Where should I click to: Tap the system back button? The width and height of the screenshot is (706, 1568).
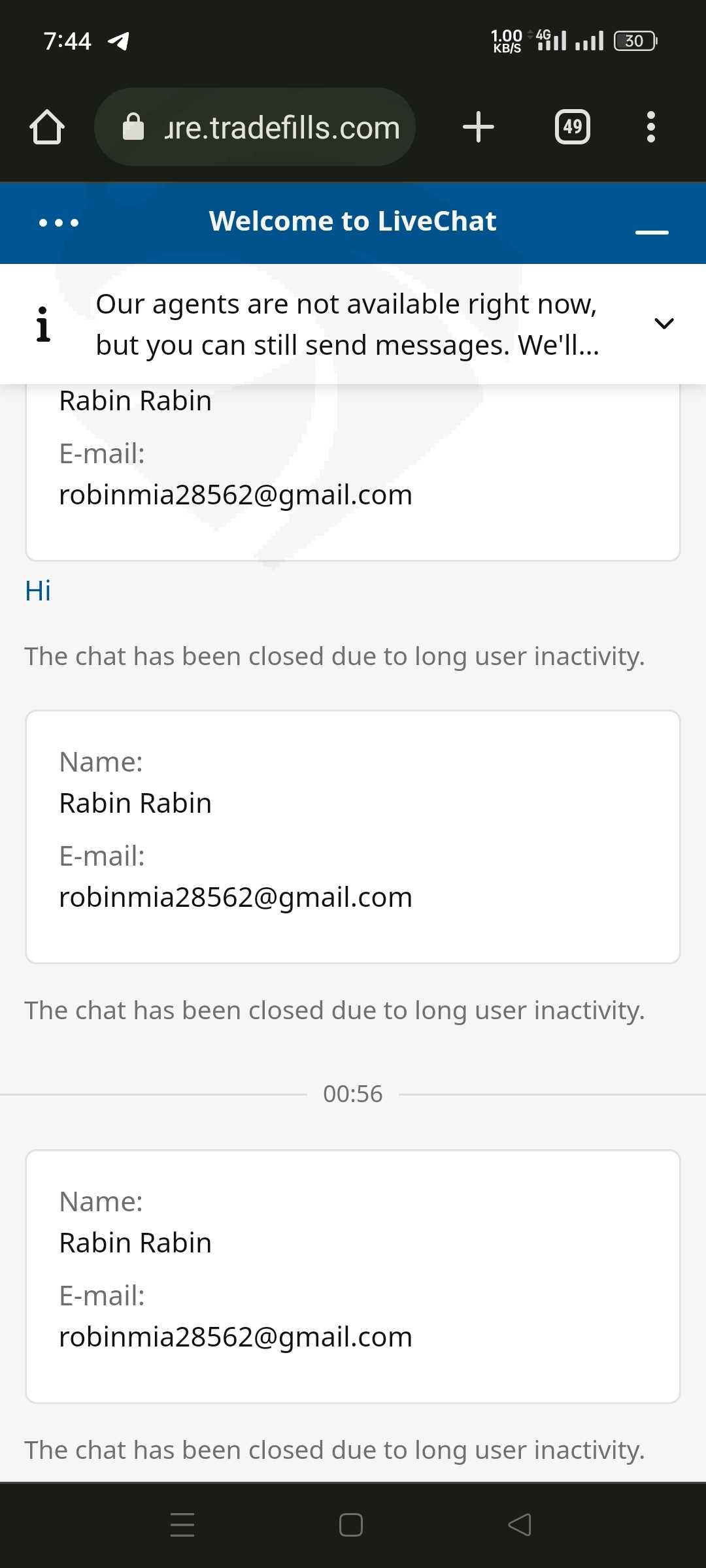pos(520,1525)
